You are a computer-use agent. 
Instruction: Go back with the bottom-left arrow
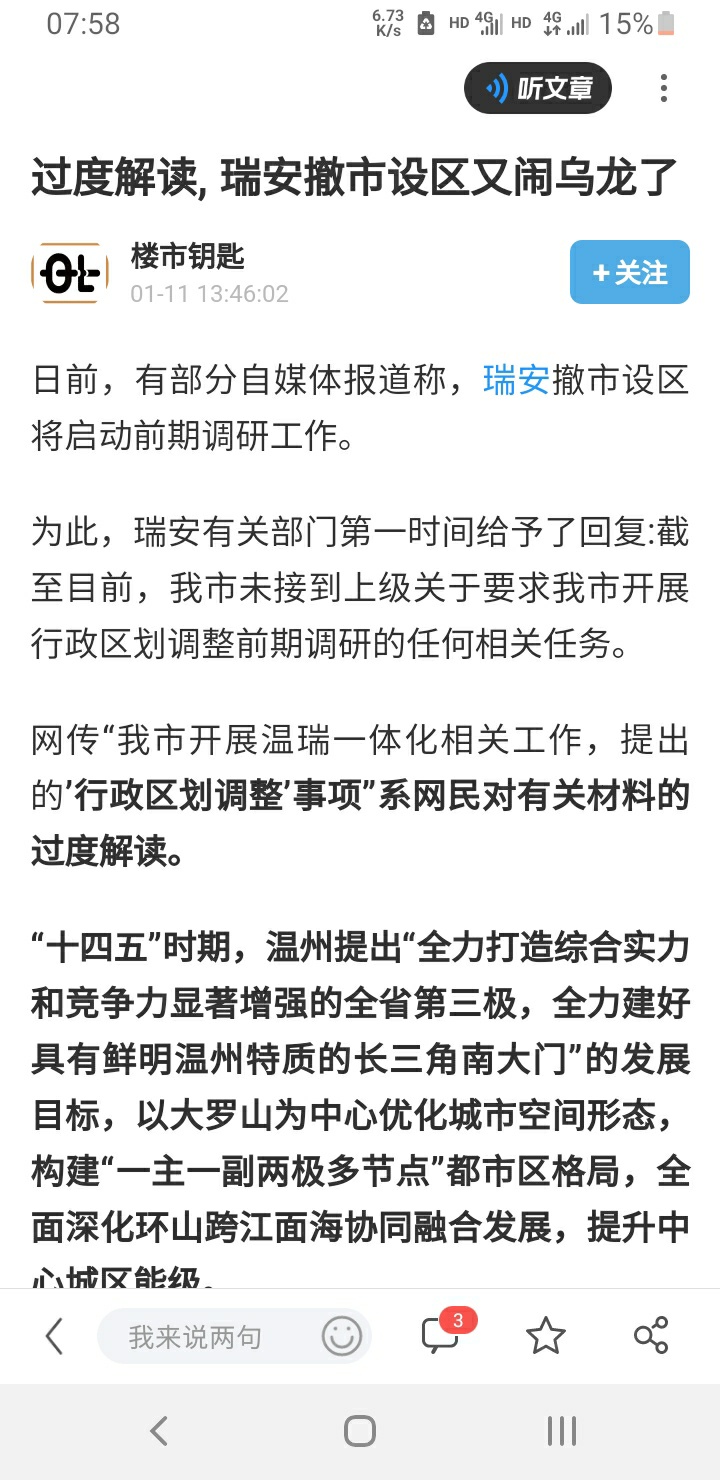[x=55, y=1336]
